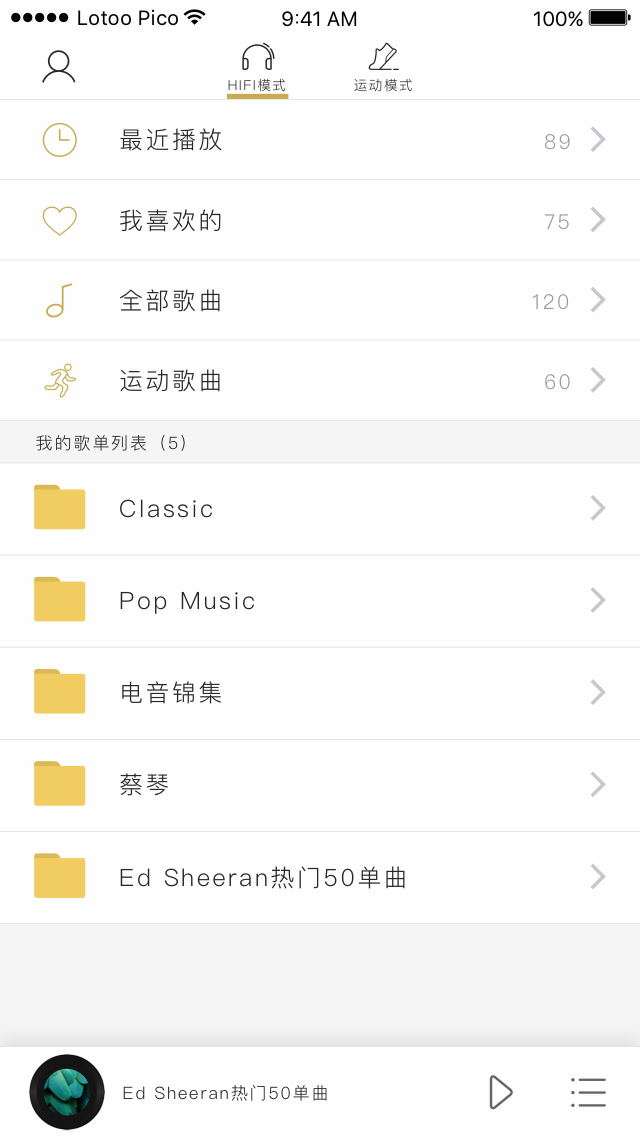Open 全部歌曲 all songs list
This screenshot has width=640, height=1136.
pyautogui.click(x=320, y=300)
